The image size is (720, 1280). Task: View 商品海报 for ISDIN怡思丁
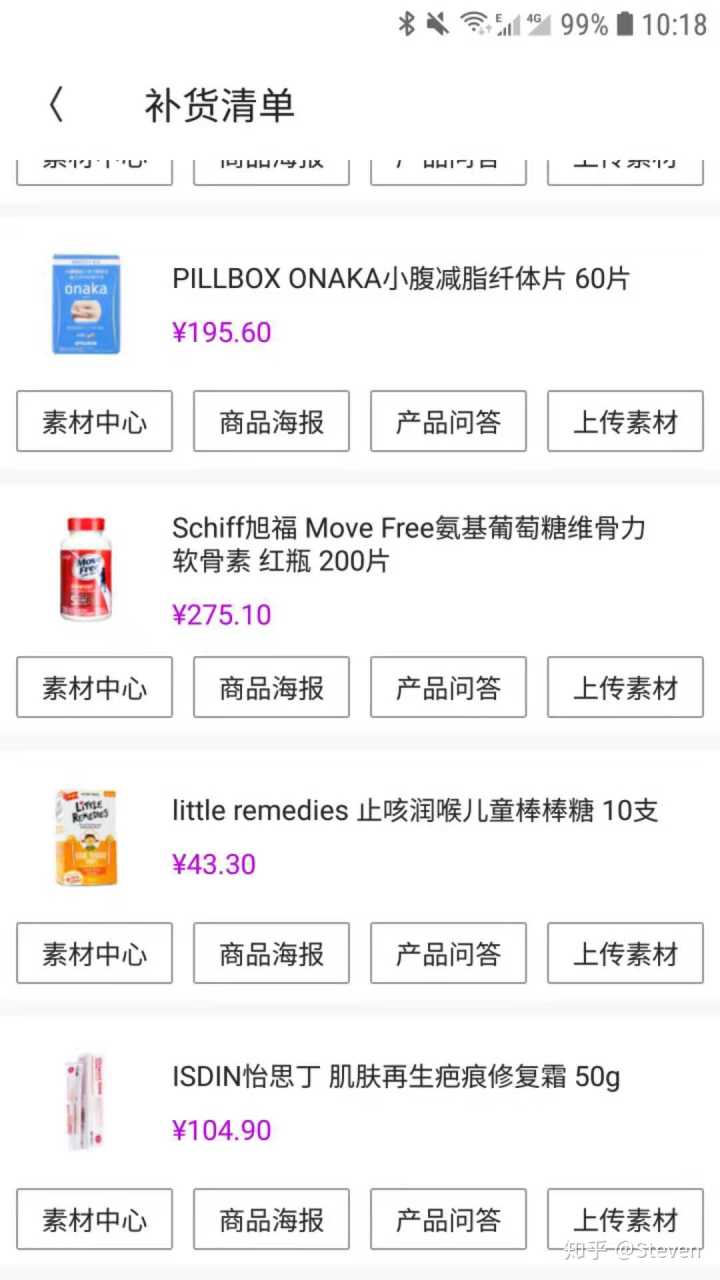(x=271, y=1220)
